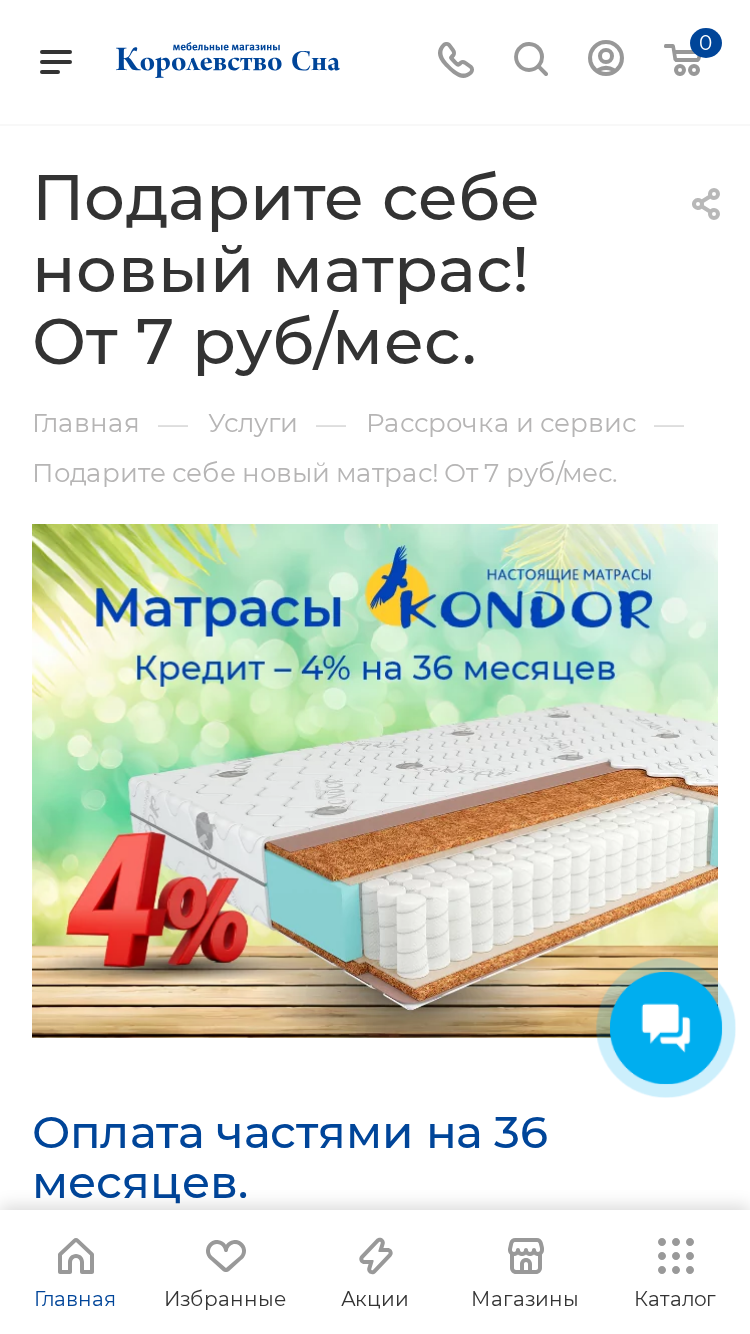This screenshot has height=1334, width=750.
Task: Open the hamburger menu
Action: point(56,62)
